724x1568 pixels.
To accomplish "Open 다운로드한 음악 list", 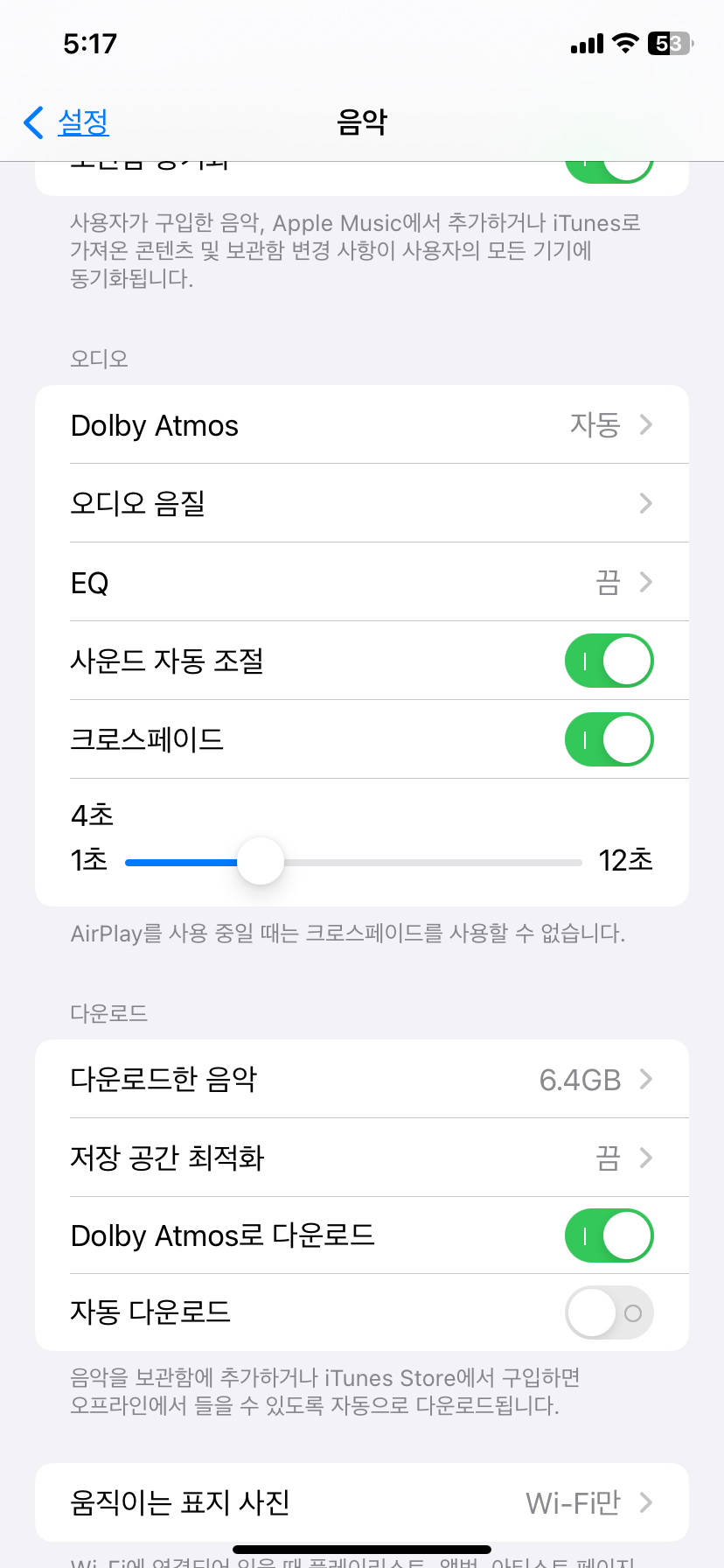I will [362, 1079].
